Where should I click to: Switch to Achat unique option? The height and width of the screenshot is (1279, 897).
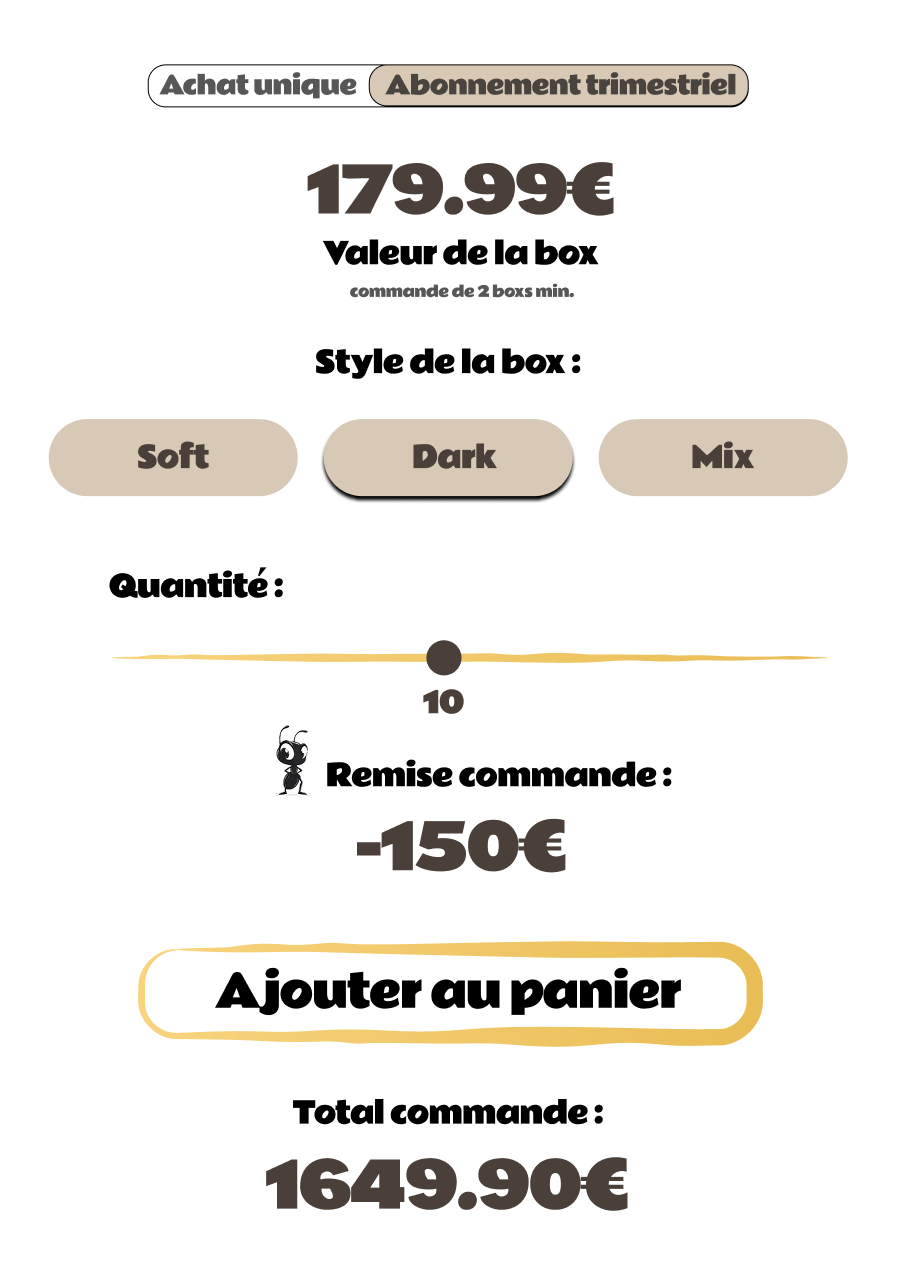point(258,86)
